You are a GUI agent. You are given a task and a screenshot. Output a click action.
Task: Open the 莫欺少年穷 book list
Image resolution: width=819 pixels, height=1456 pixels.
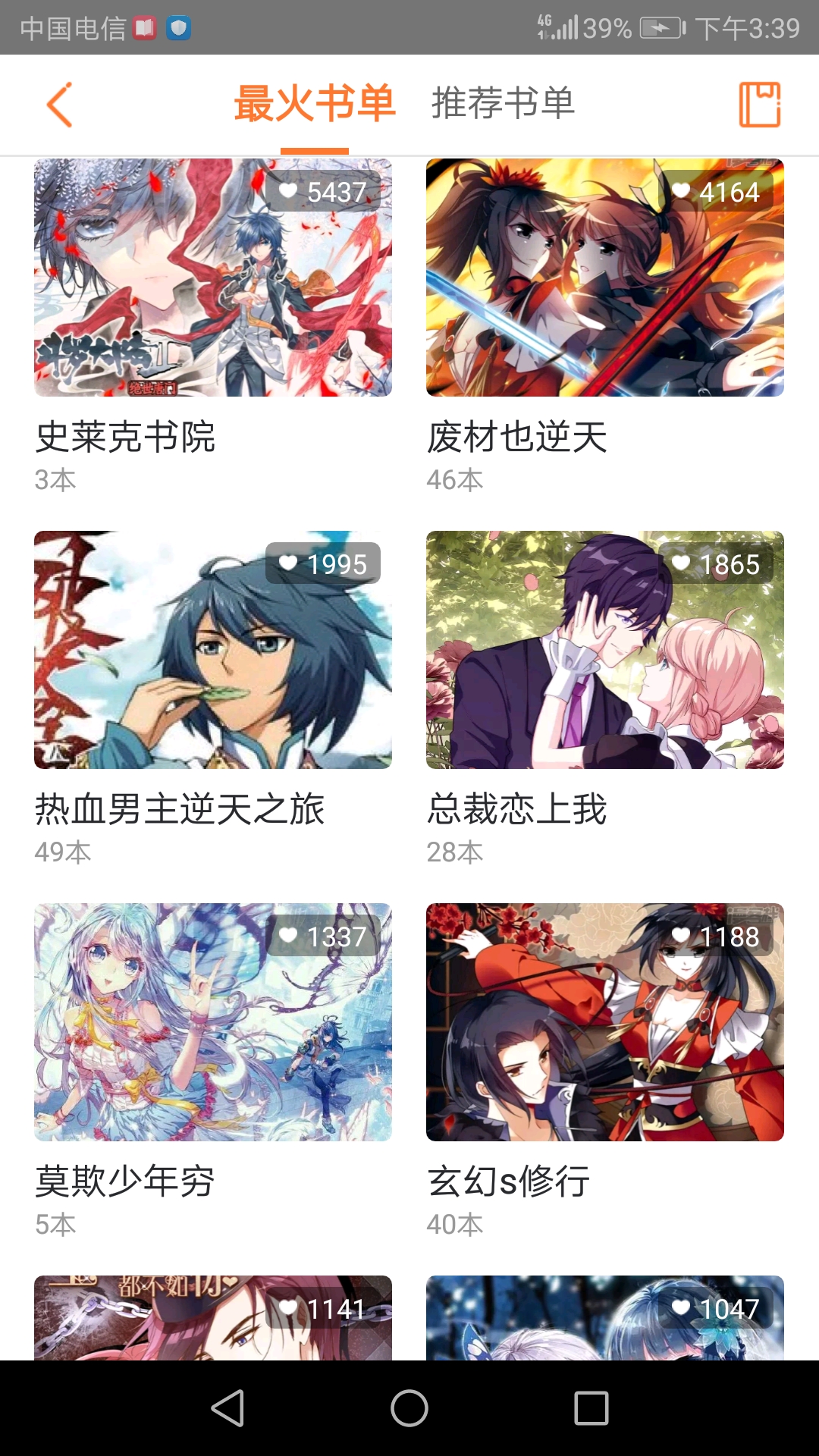pyautogui.click(x=213, y=1022)
